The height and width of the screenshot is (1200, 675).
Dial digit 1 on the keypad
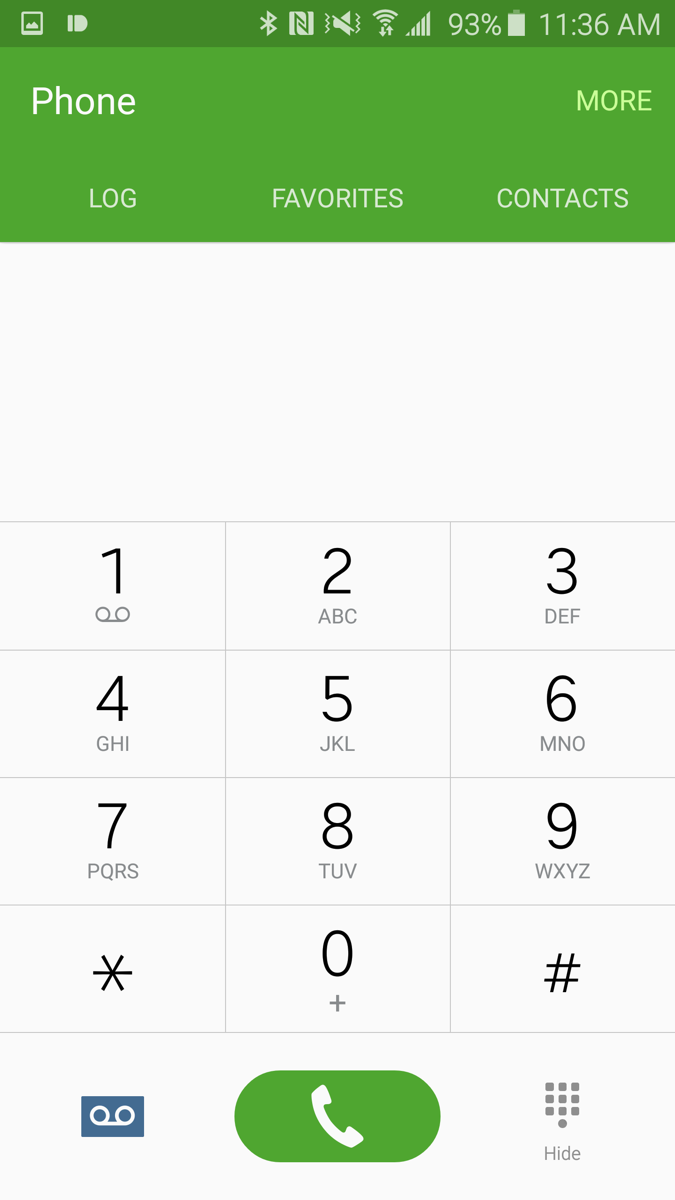(113, 586)
